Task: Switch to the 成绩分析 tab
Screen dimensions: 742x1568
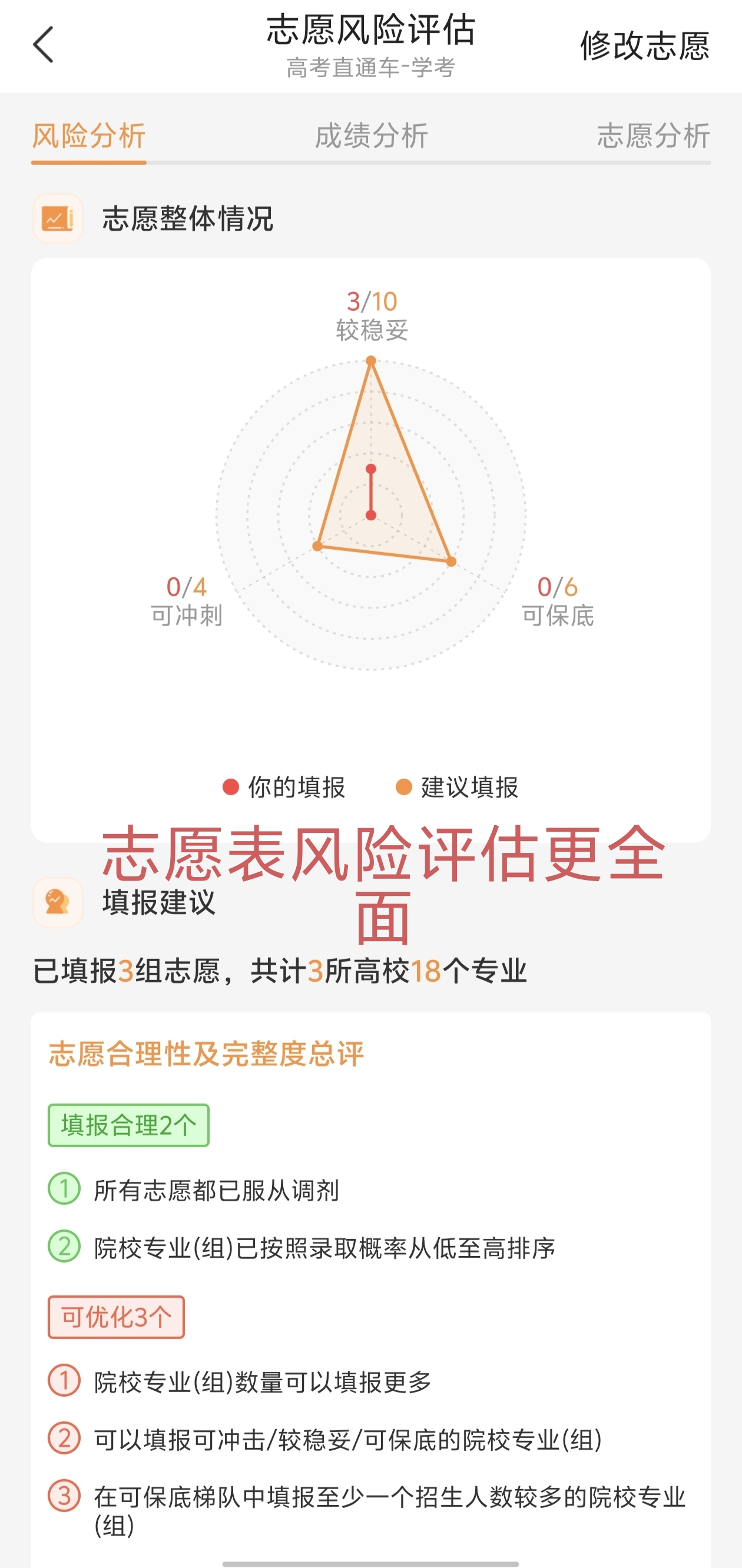Action: (x=371, y=135)
